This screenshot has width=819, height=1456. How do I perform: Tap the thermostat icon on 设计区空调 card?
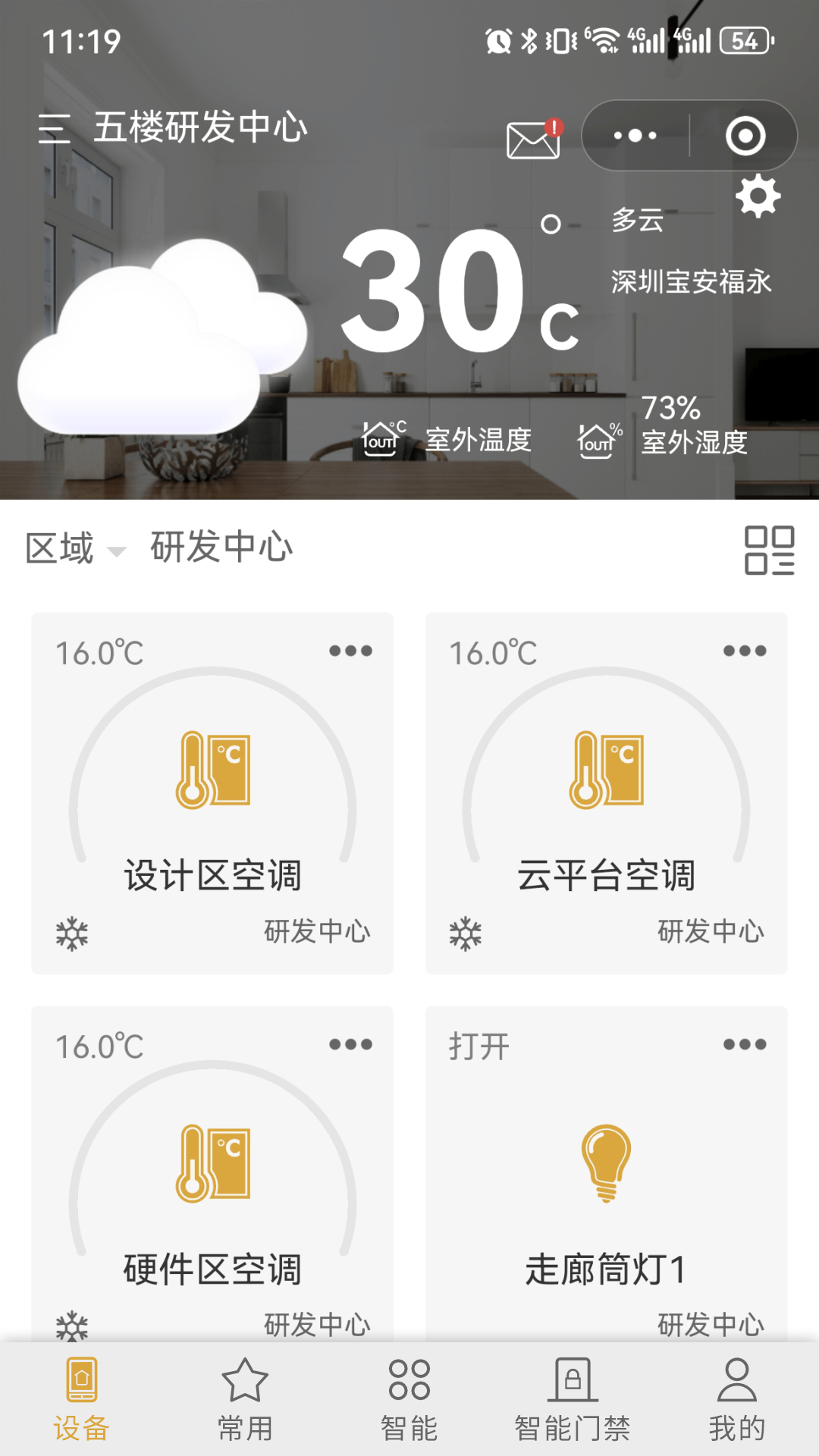(x=213, y=769)
